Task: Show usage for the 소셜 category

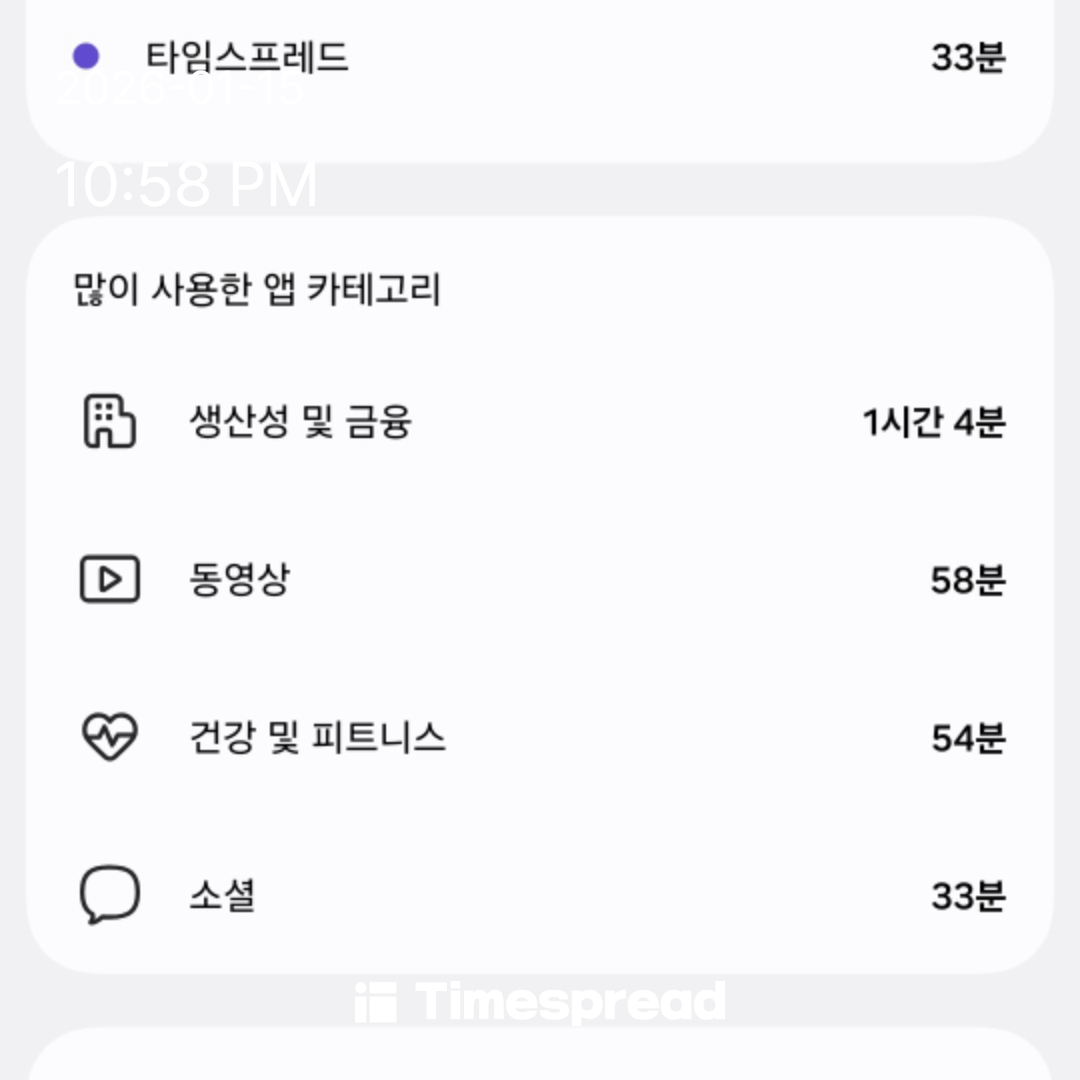Action: tap(540, 895)
